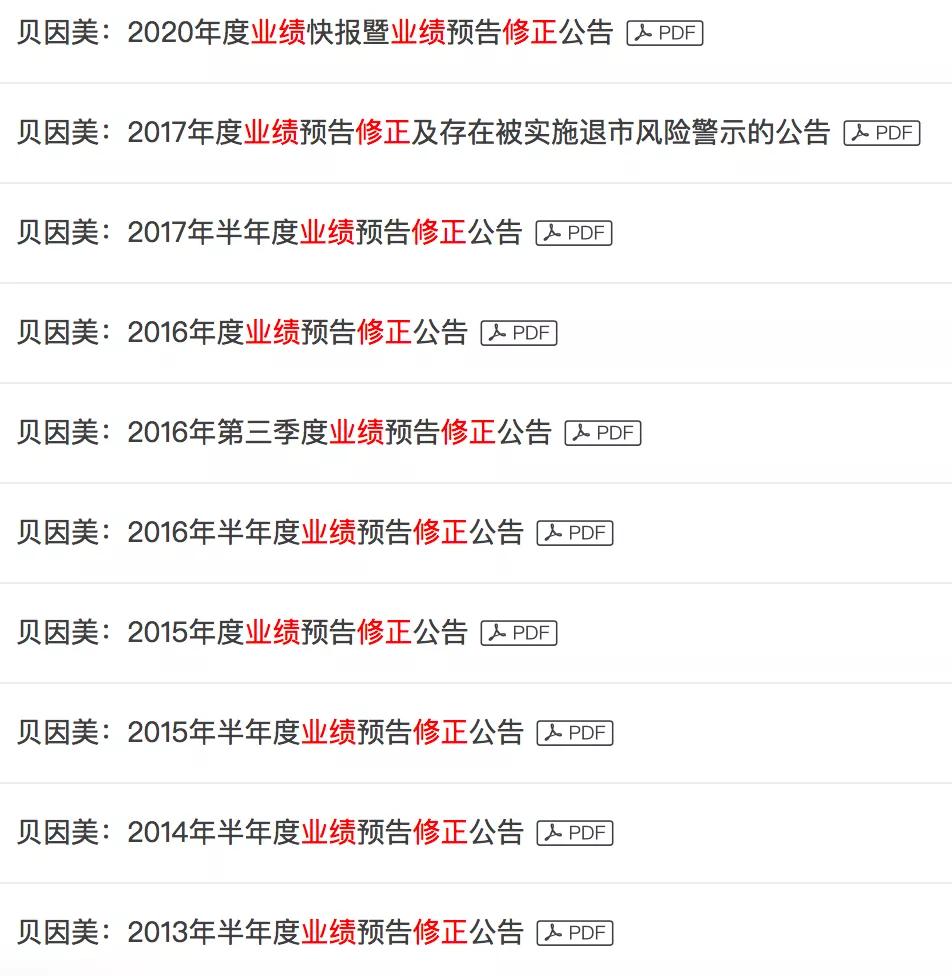Click the PDF icon beside 2013年半年度公告
Screen dimensions: 952x976
pyautogui.click(x=576, y=931)
